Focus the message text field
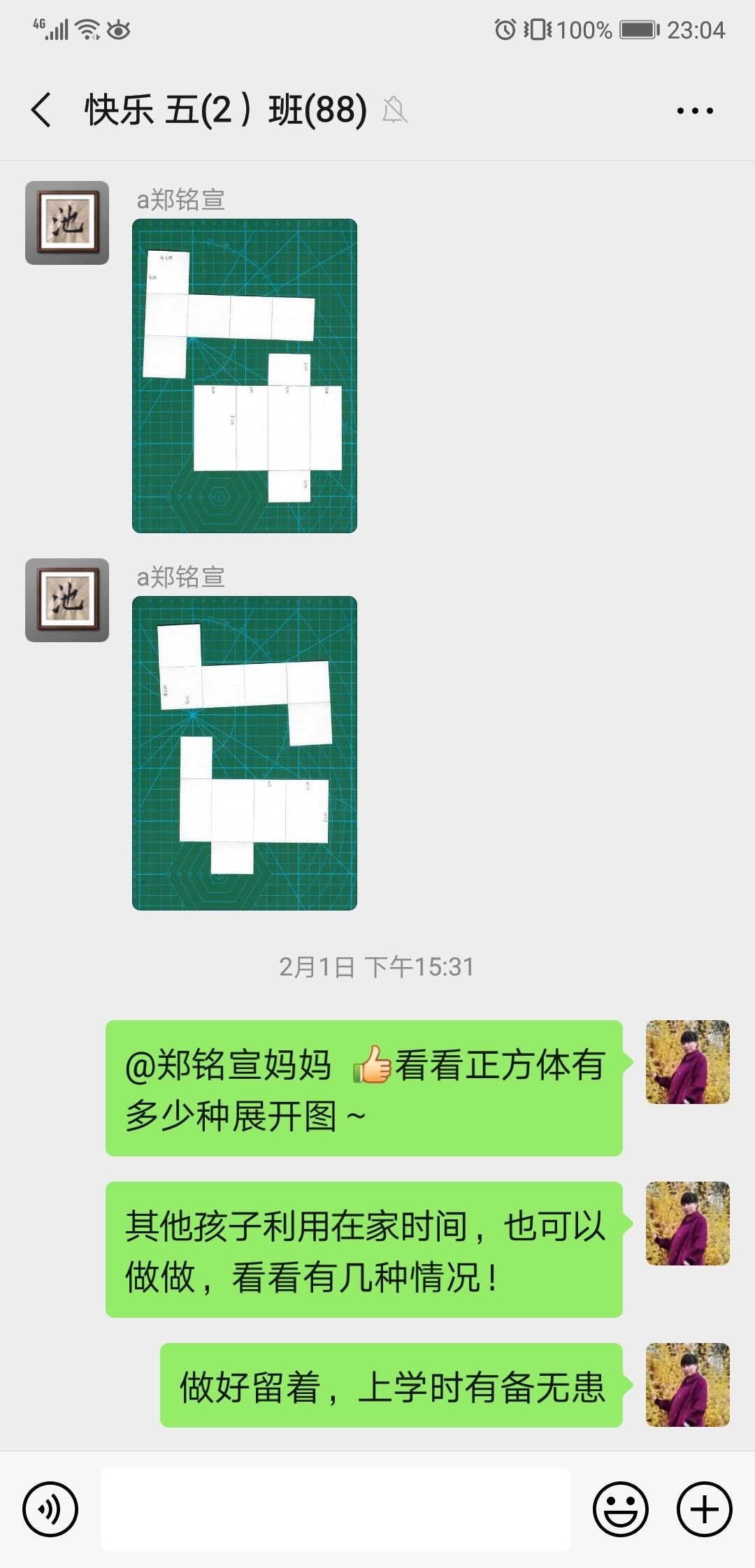The image size is (755, 1568). tap(336, 1509)
